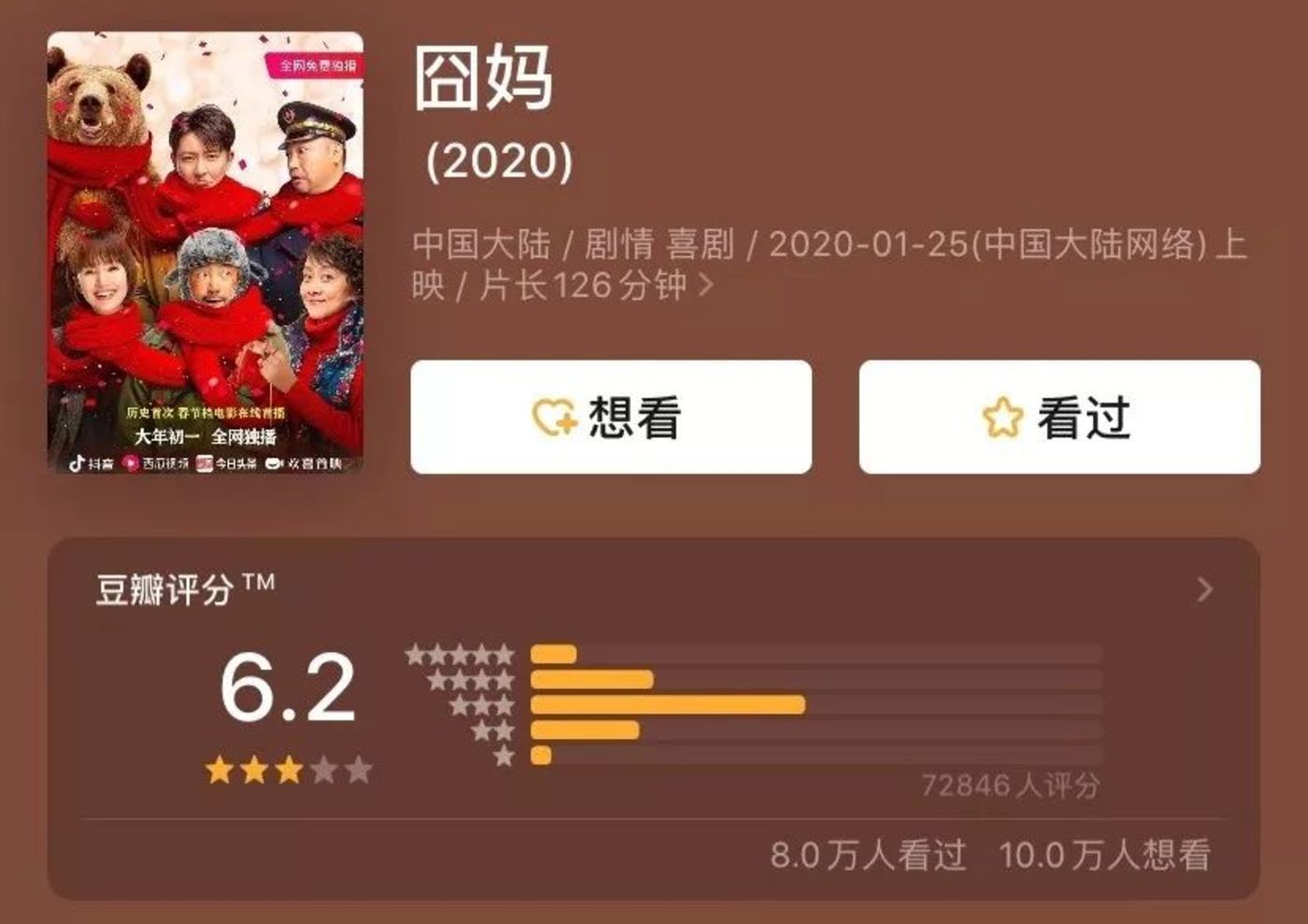Open the 豆瓣评分 rating details arrow
Screen dimensions: 1308x924
pos(1205,590)
